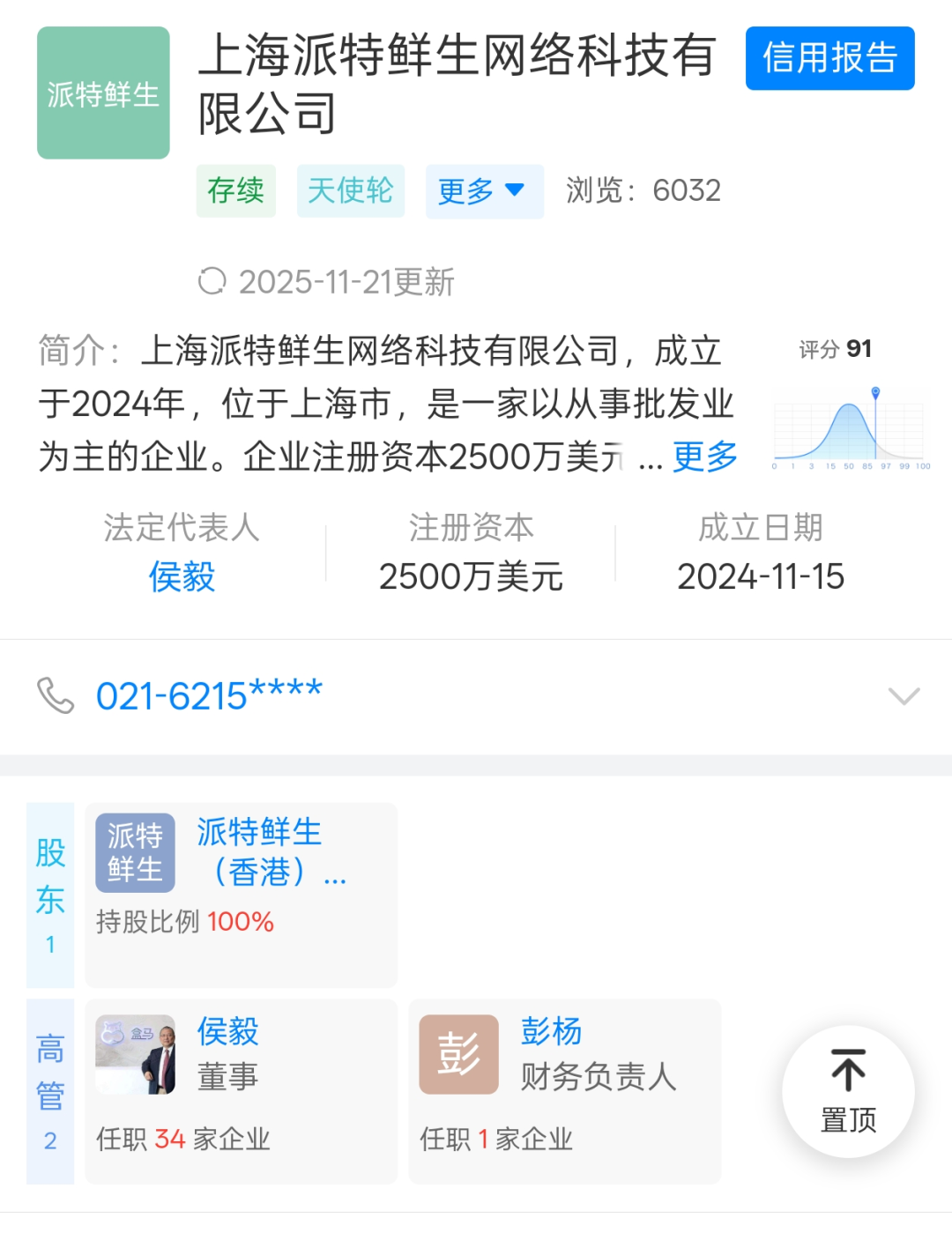Viewport: 952px width, 1233px height.
Task: Open legal representative 侯毅's profile
Action: click(182, 576)
